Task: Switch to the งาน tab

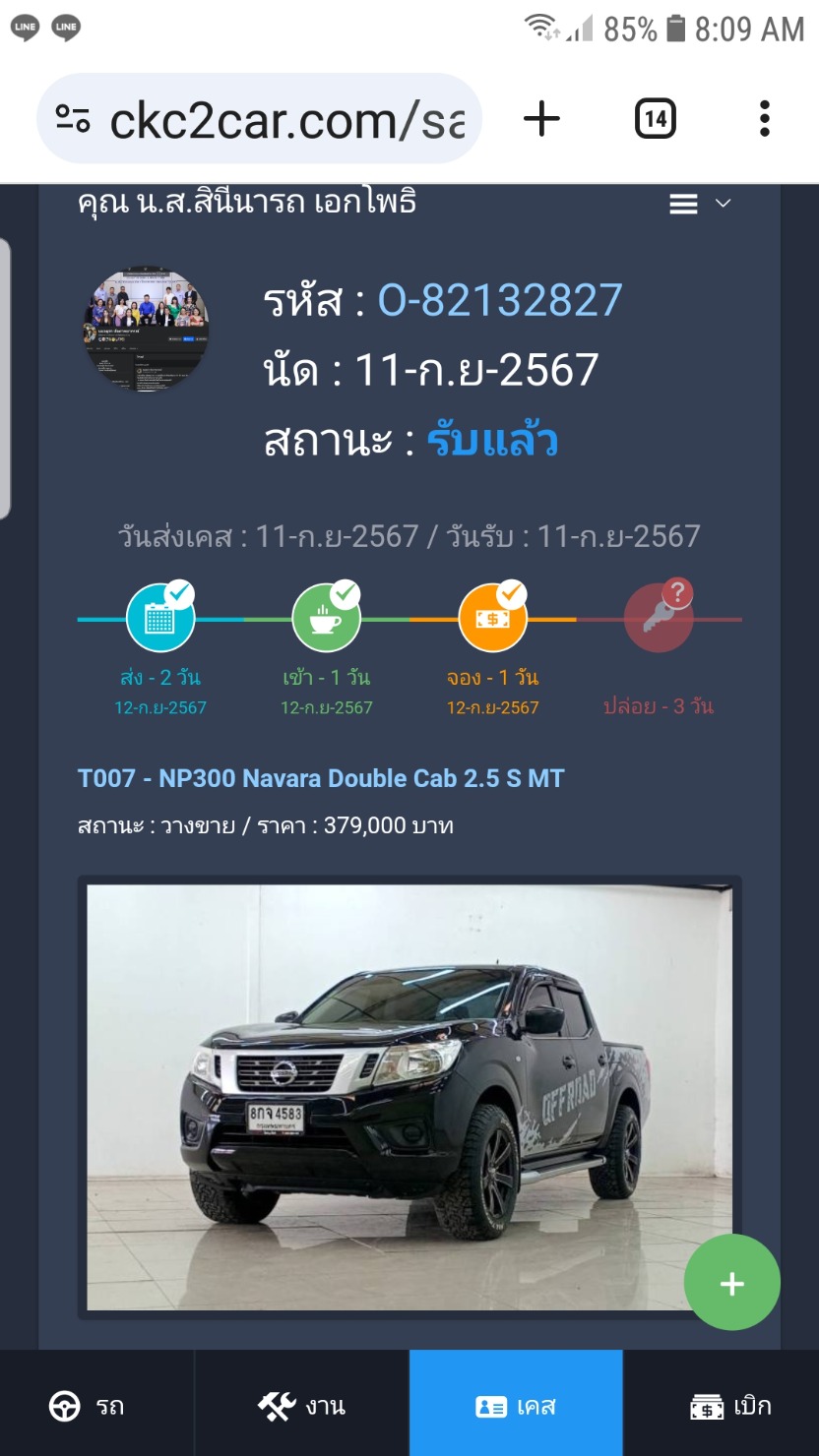Action: [x=302, y=1406]
